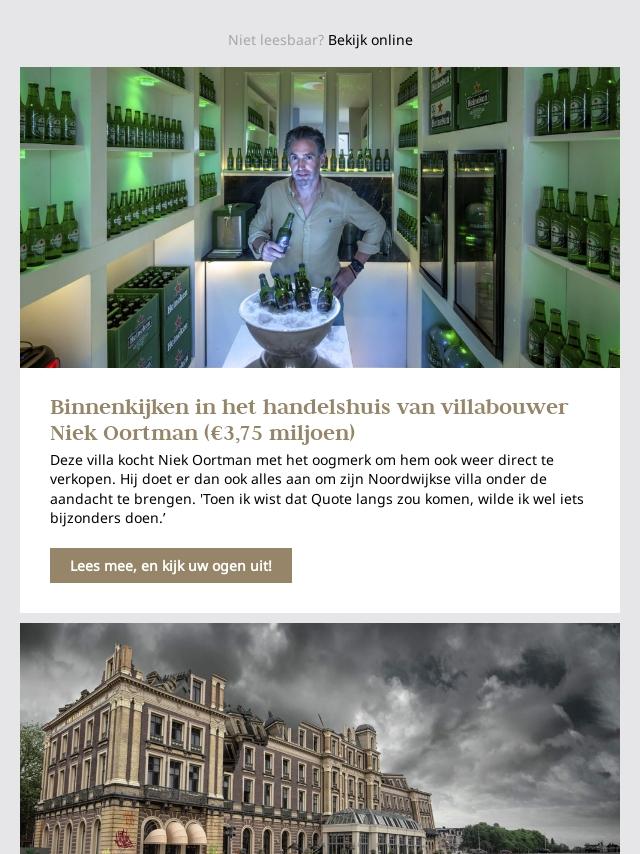Tap 'Lees mee, en kijk uw ogen uit!'

pyautogui.click(x=171, y=565)
